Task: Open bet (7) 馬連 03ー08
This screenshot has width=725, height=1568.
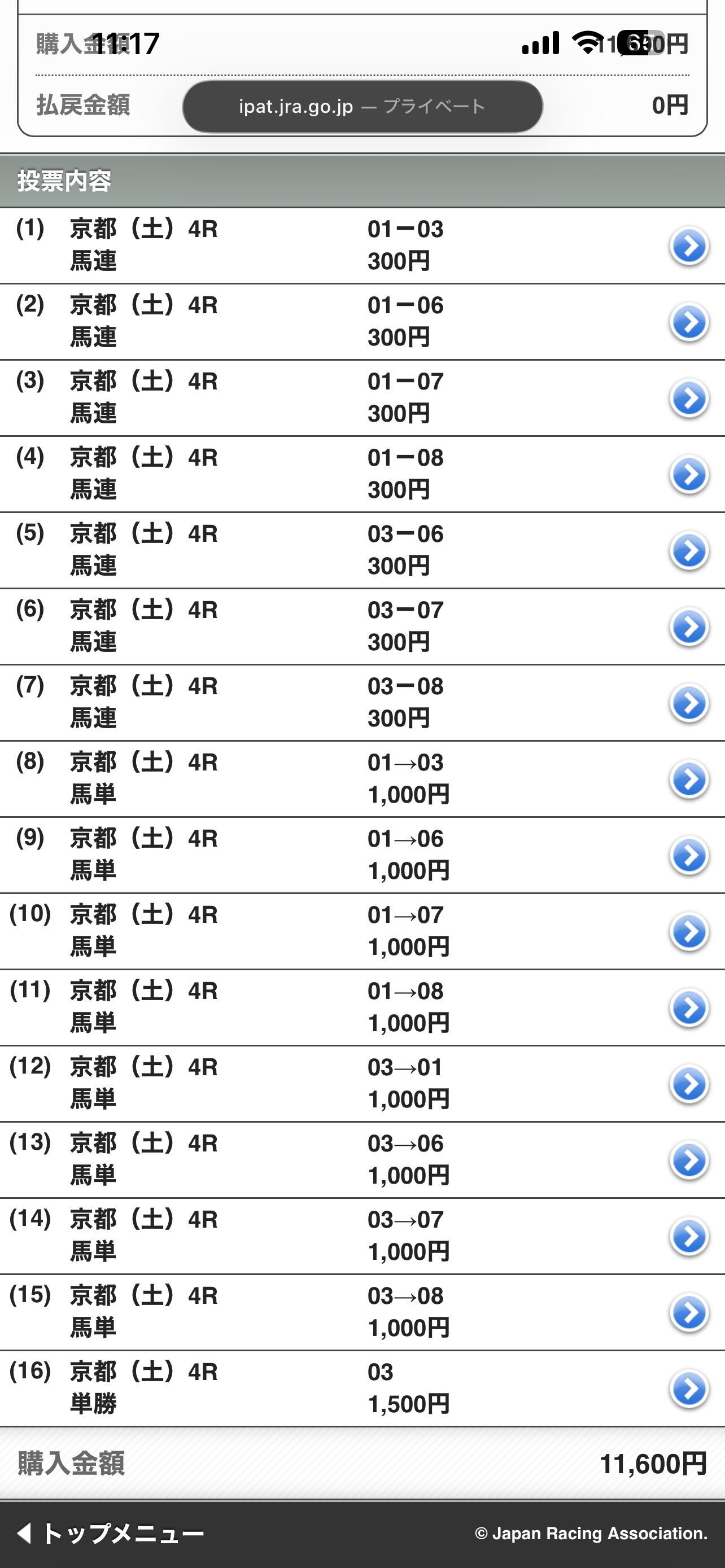Action: pyautogui.click(x=688, y=703)
